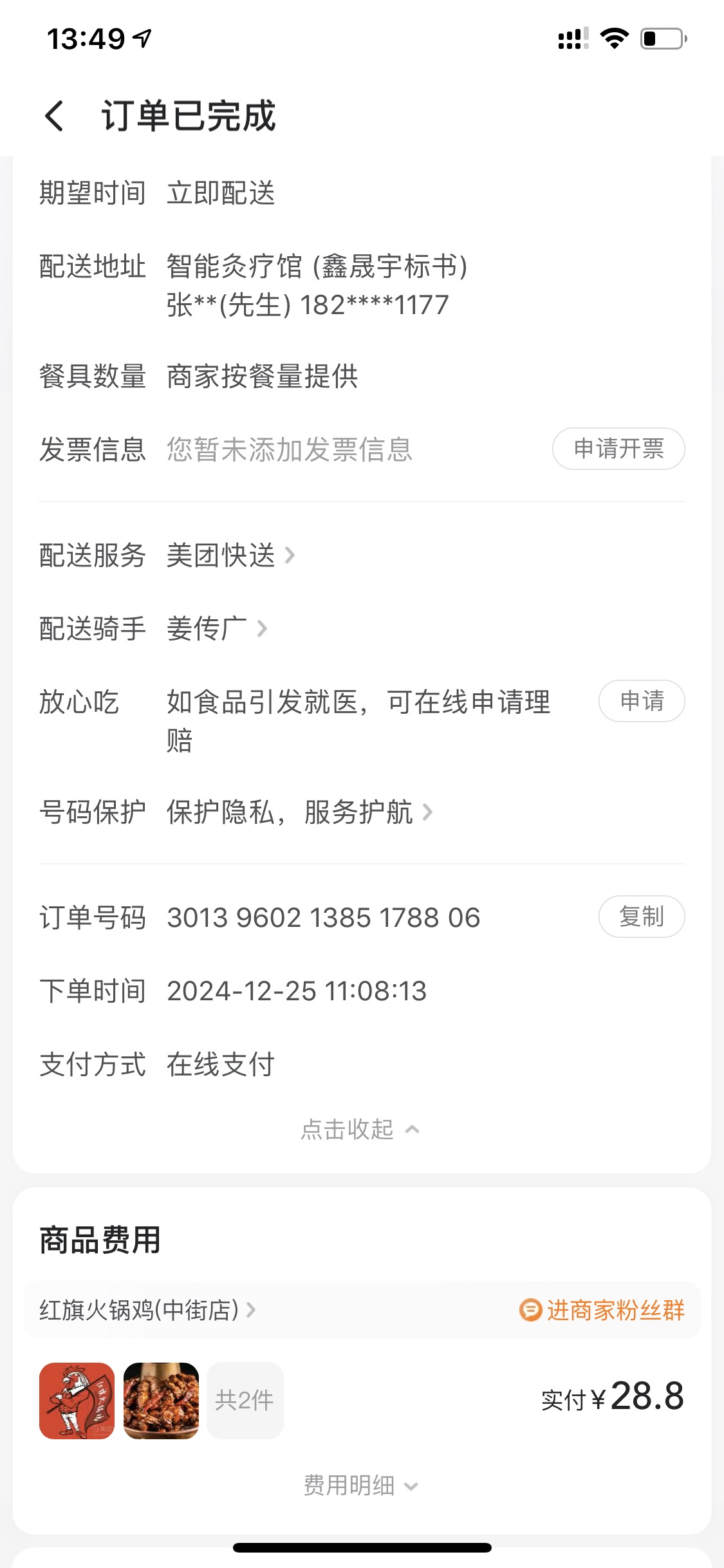Collapse order details via 点击收起
The image size is (724, 1568).
(360, 1130)
